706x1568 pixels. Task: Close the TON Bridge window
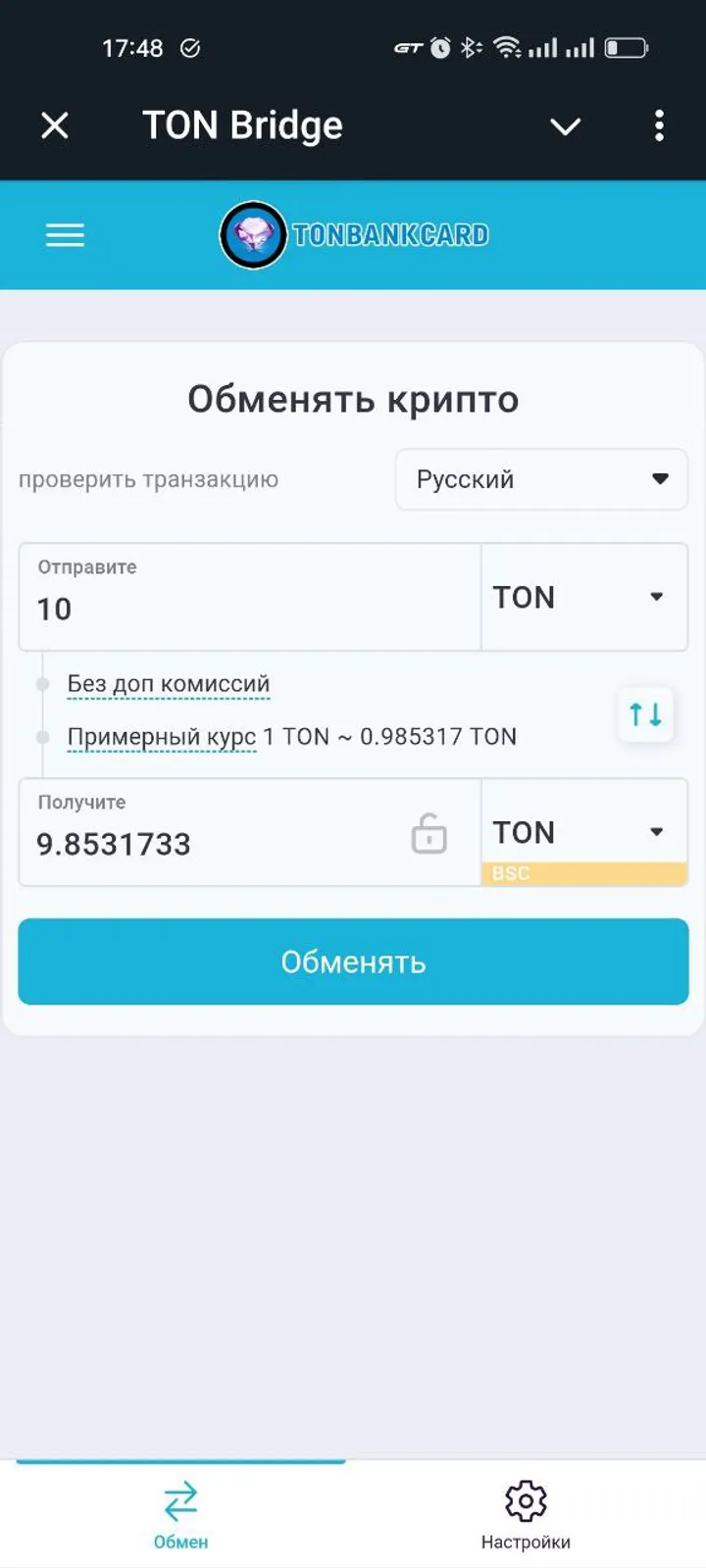[x=55, y=125]
